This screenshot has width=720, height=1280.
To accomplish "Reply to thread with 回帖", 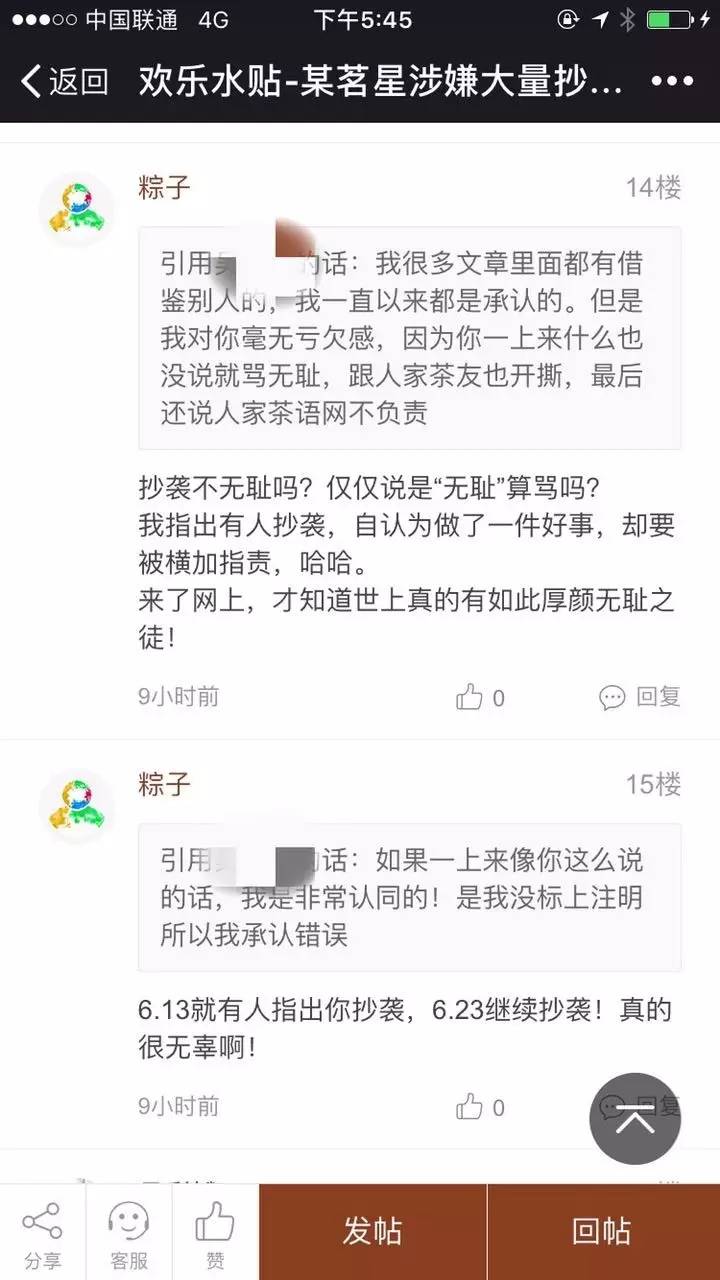I will tap(602, 1232).
